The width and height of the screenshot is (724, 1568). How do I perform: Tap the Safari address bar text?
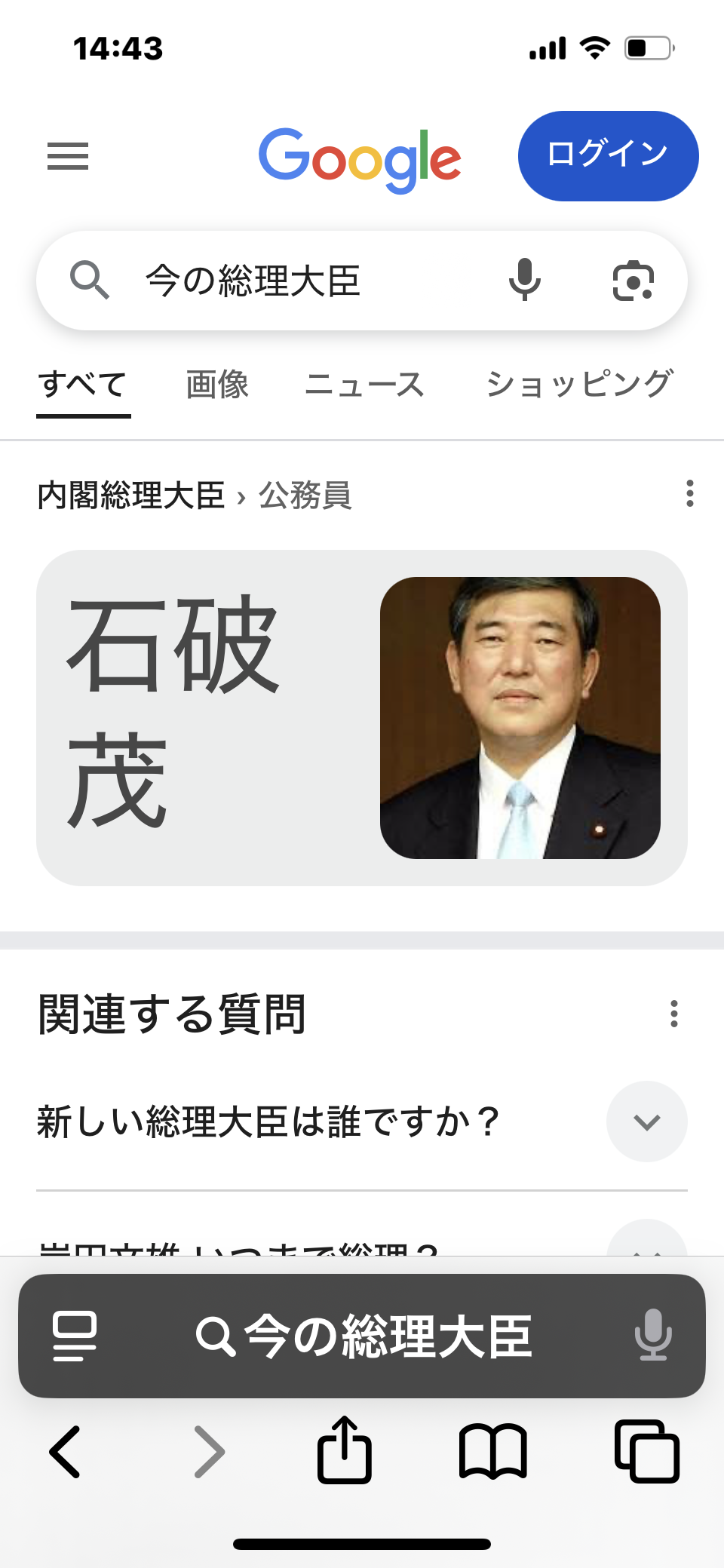coord(364,1336)
